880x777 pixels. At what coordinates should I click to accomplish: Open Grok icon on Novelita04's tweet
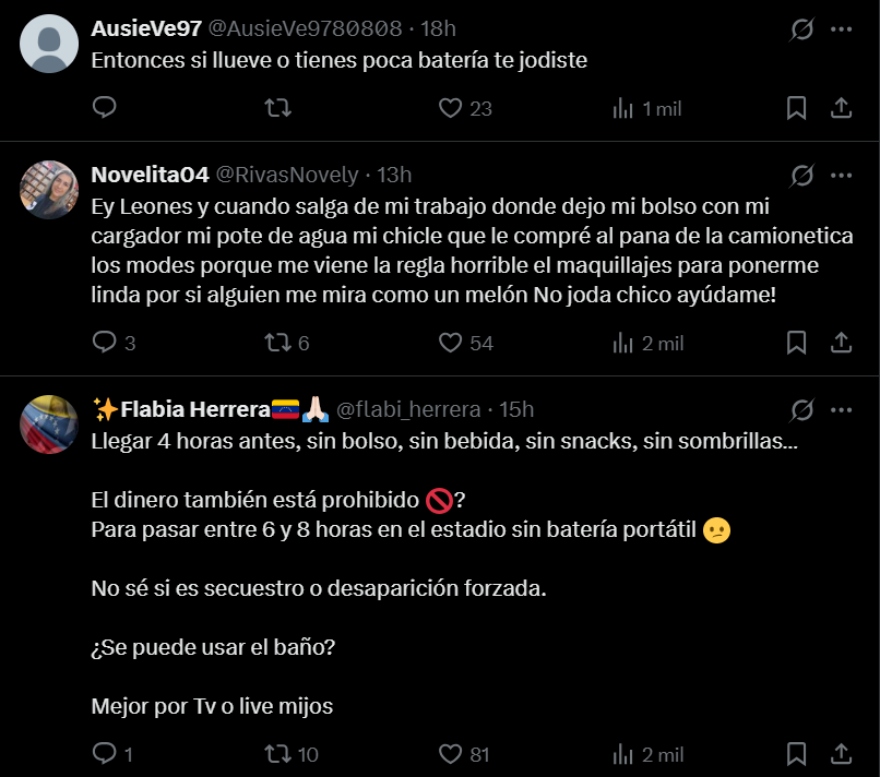(802, 175)
